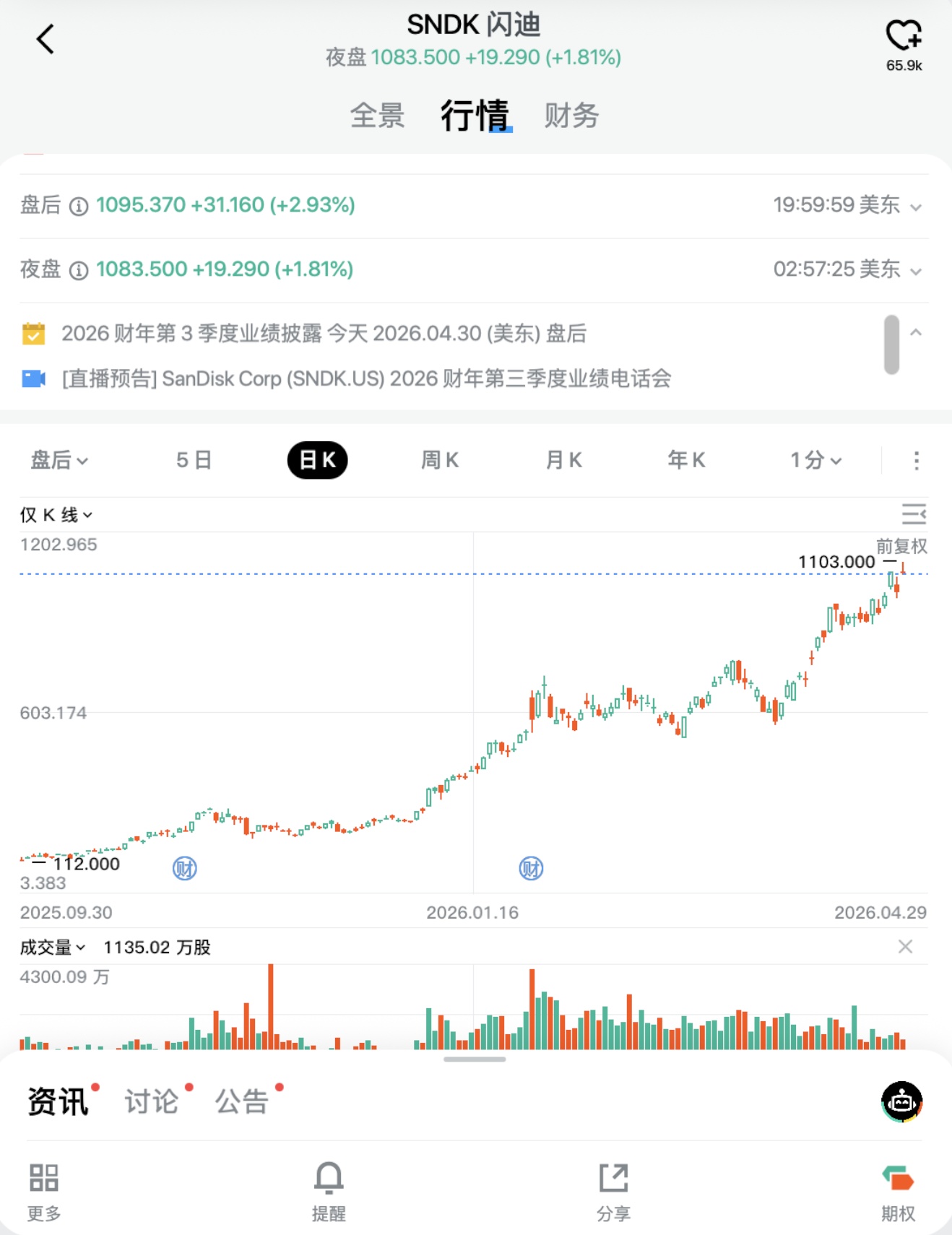This screenshot has height=1235, width=952.
Task: Open the 盘后 session dropdown above chart
Action: (59, 460)
